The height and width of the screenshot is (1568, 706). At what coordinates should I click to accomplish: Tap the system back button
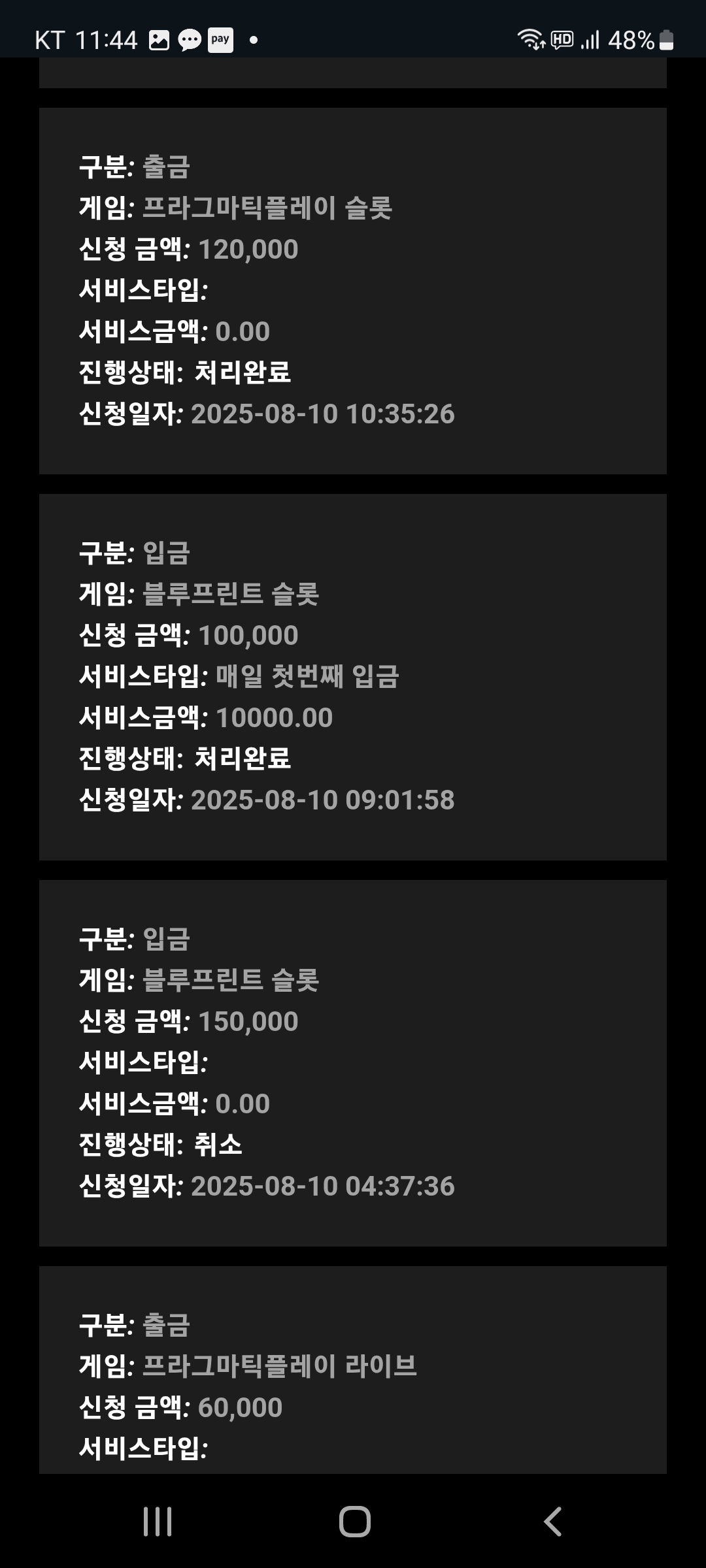click(552, 1522)
